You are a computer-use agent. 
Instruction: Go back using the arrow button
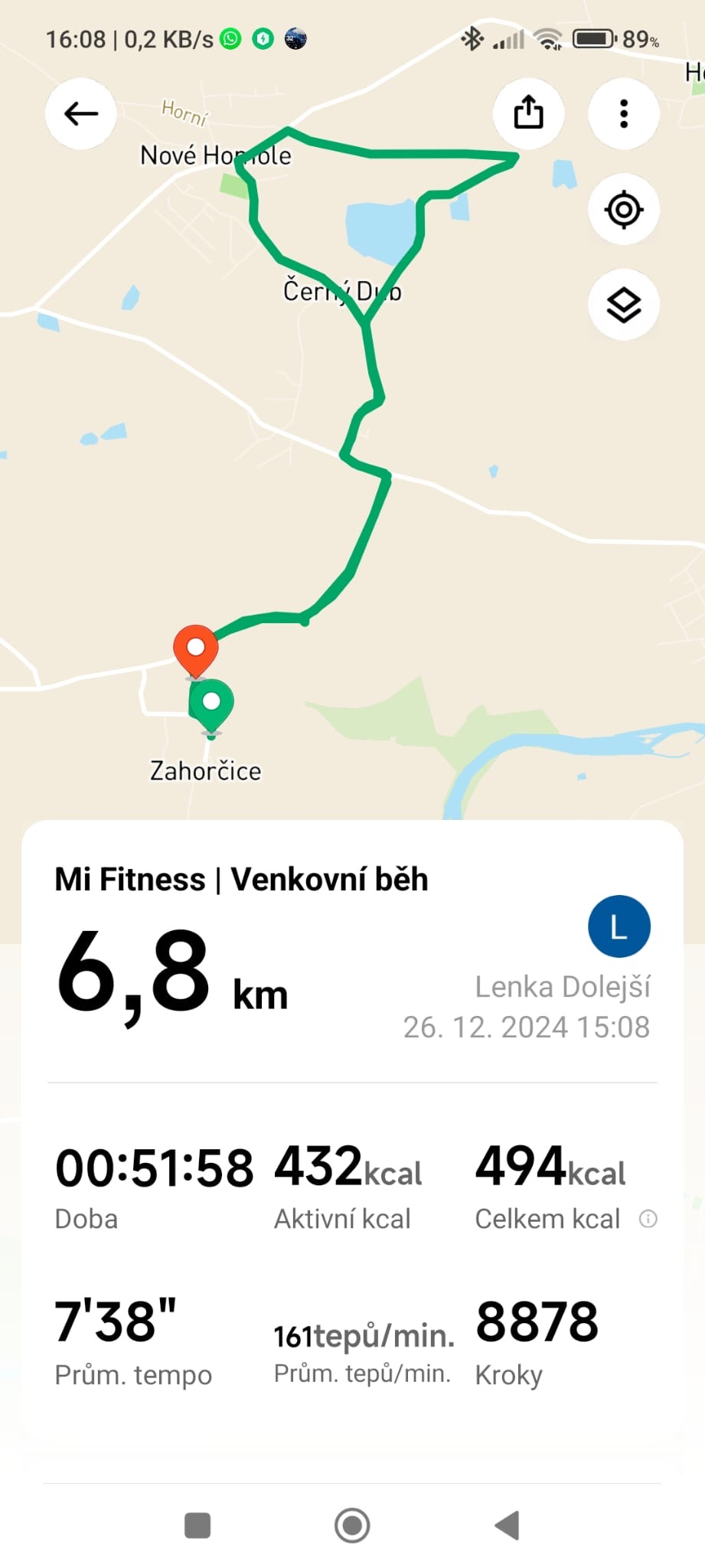click(x=80, y=114)
